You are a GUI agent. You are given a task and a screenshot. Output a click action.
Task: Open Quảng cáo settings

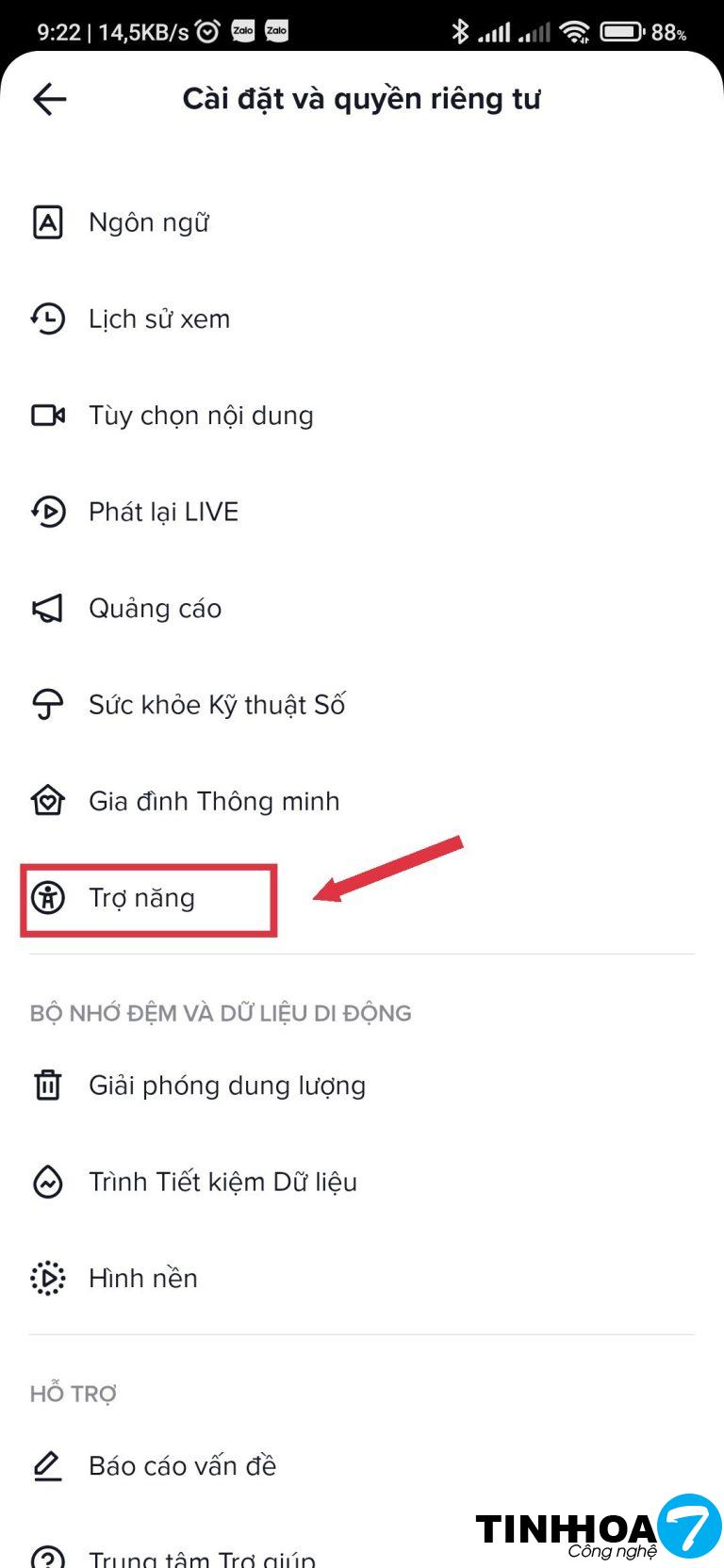(155, 609)
